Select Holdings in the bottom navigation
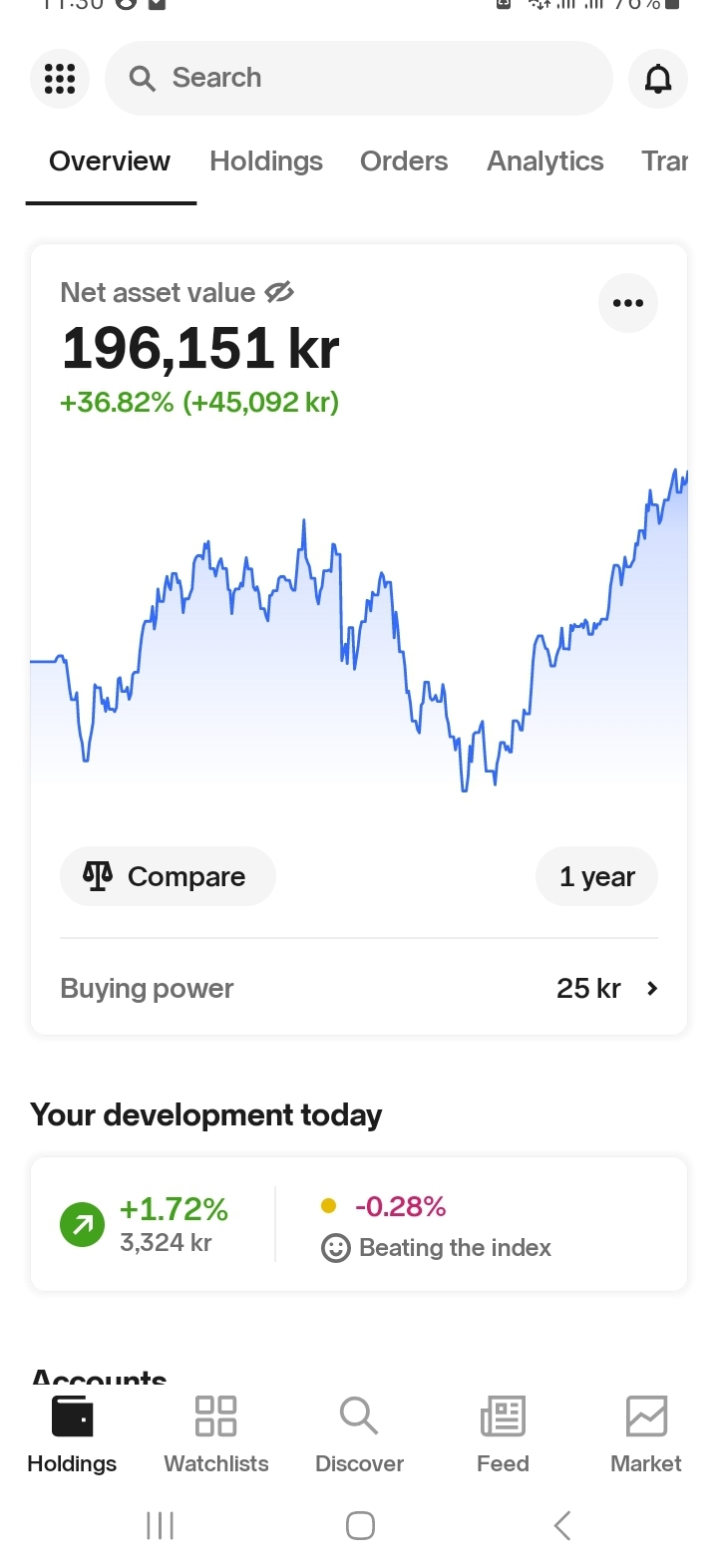The image size is (718, 1568). pos(72,1434)
